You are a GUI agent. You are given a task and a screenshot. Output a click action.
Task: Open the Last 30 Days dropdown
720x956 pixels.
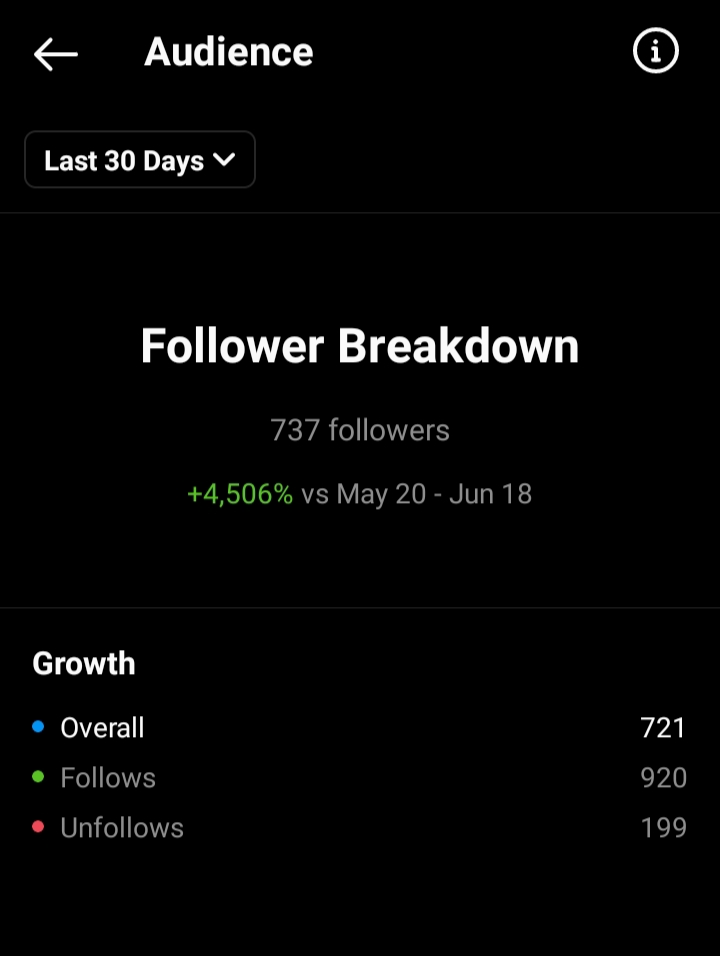click(140, 160)
